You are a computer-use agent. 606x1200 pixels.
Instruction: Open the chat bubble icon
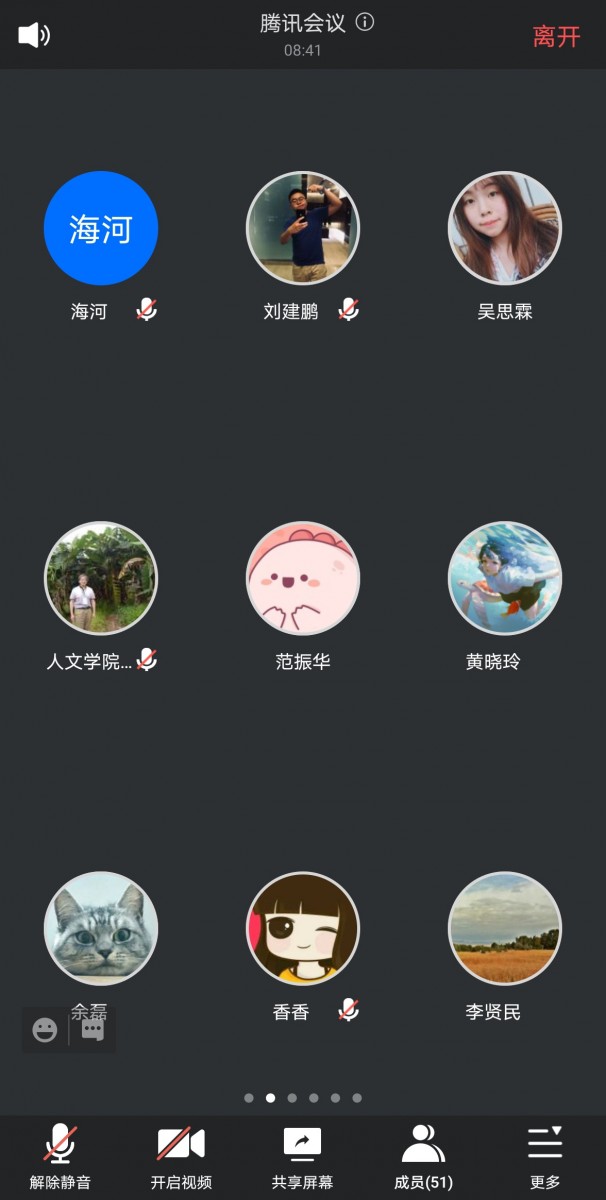pos(93,1030)
